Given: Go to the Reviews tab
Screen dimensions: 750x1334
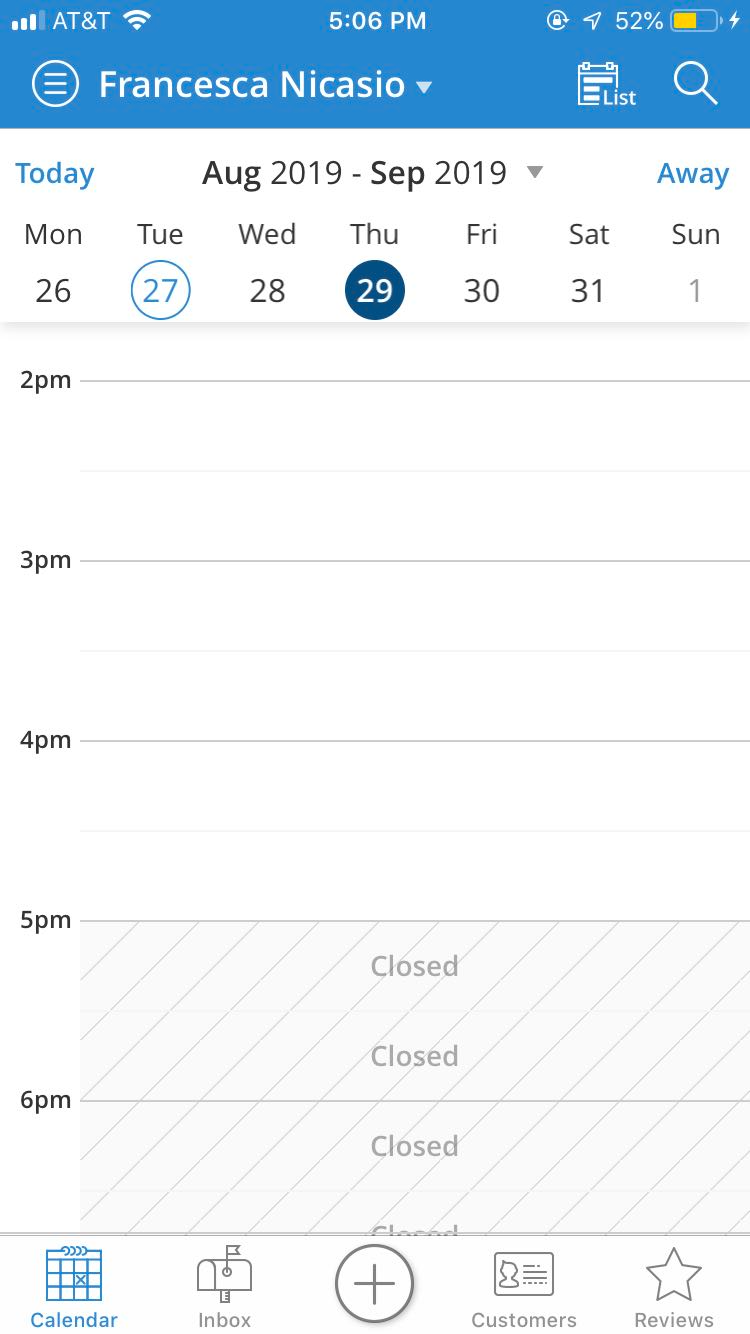Looking at the screenshot, I should 674,1287.
